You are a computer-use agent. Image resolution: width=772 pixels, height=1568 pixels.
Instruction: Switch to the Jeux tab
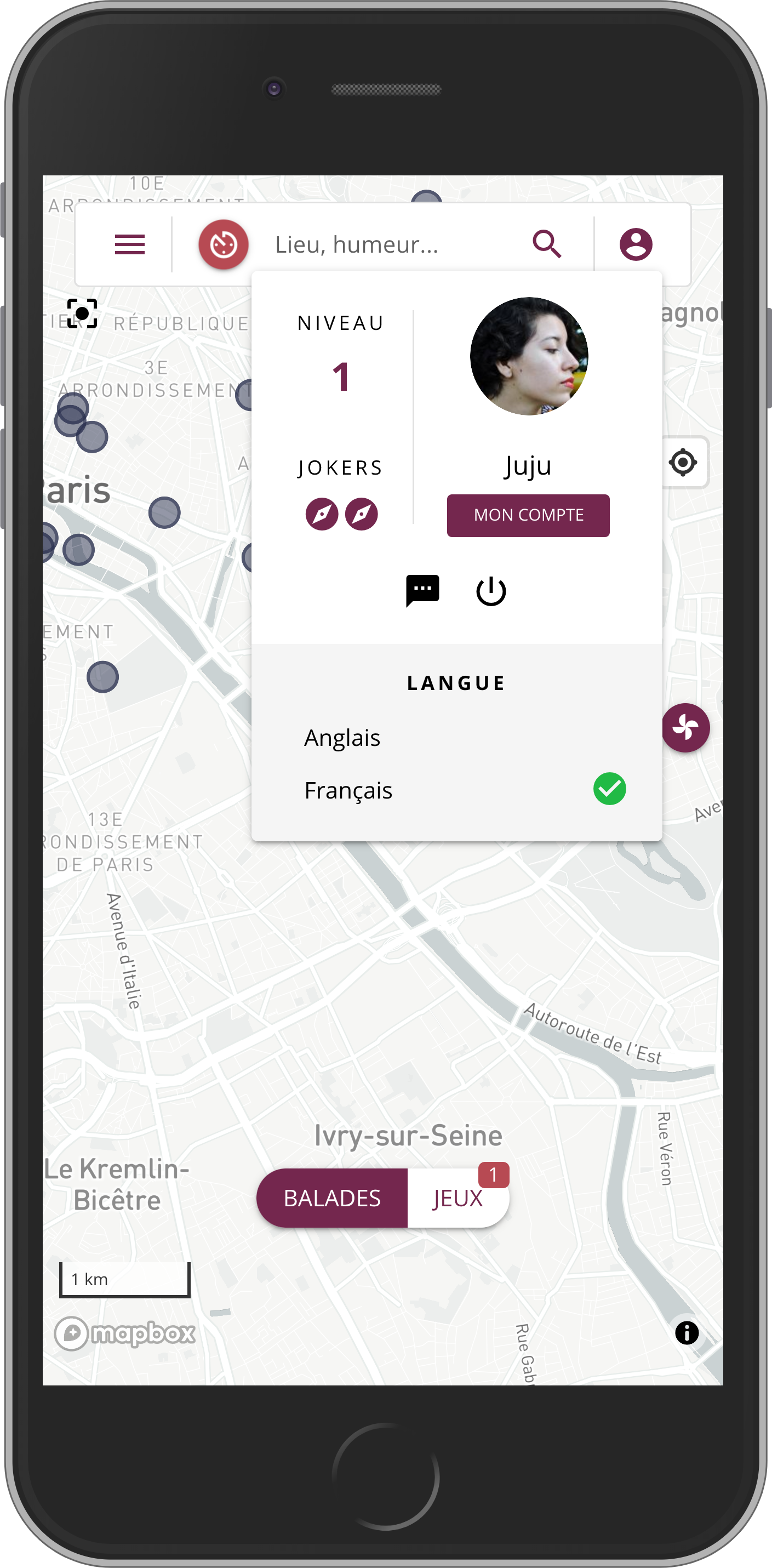pyautogui.click(x=458, y=1198)
